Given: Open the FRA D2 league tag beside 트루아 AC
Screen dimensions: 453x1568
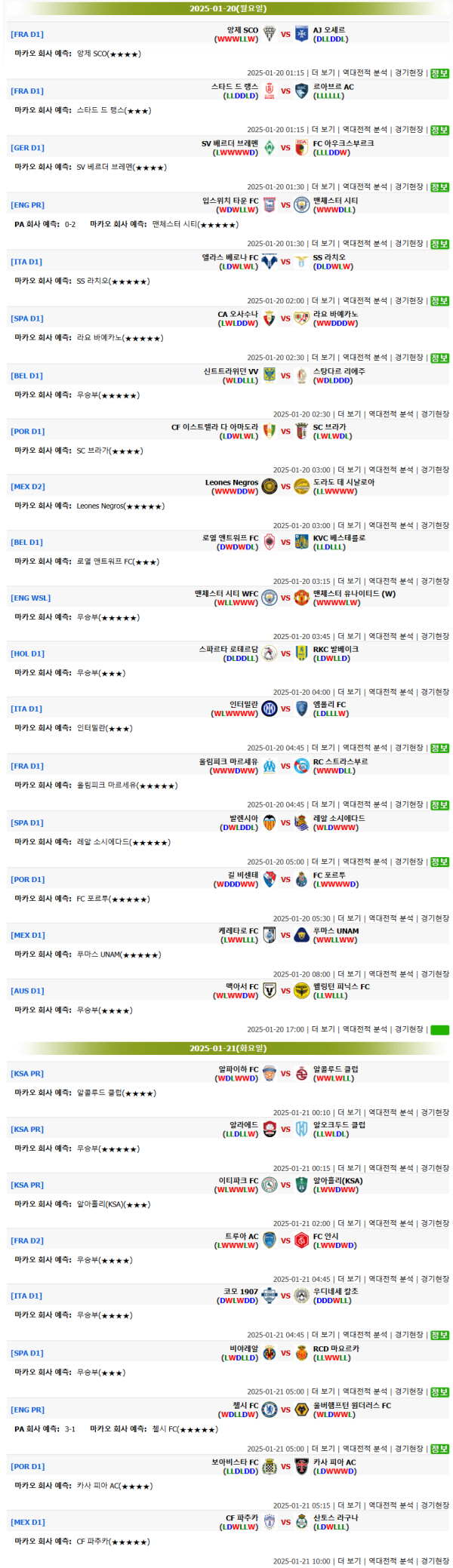Looking at the screenshot, I should pos(27,1241).
